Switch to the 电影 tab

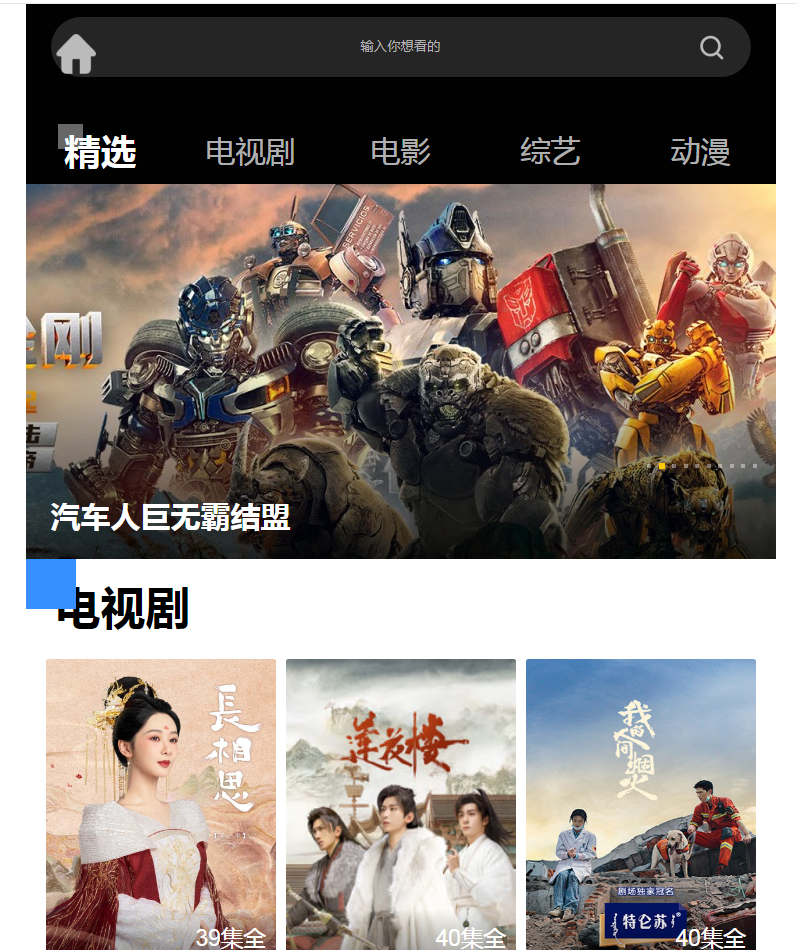pyautogui.click(x=400, y=152)
